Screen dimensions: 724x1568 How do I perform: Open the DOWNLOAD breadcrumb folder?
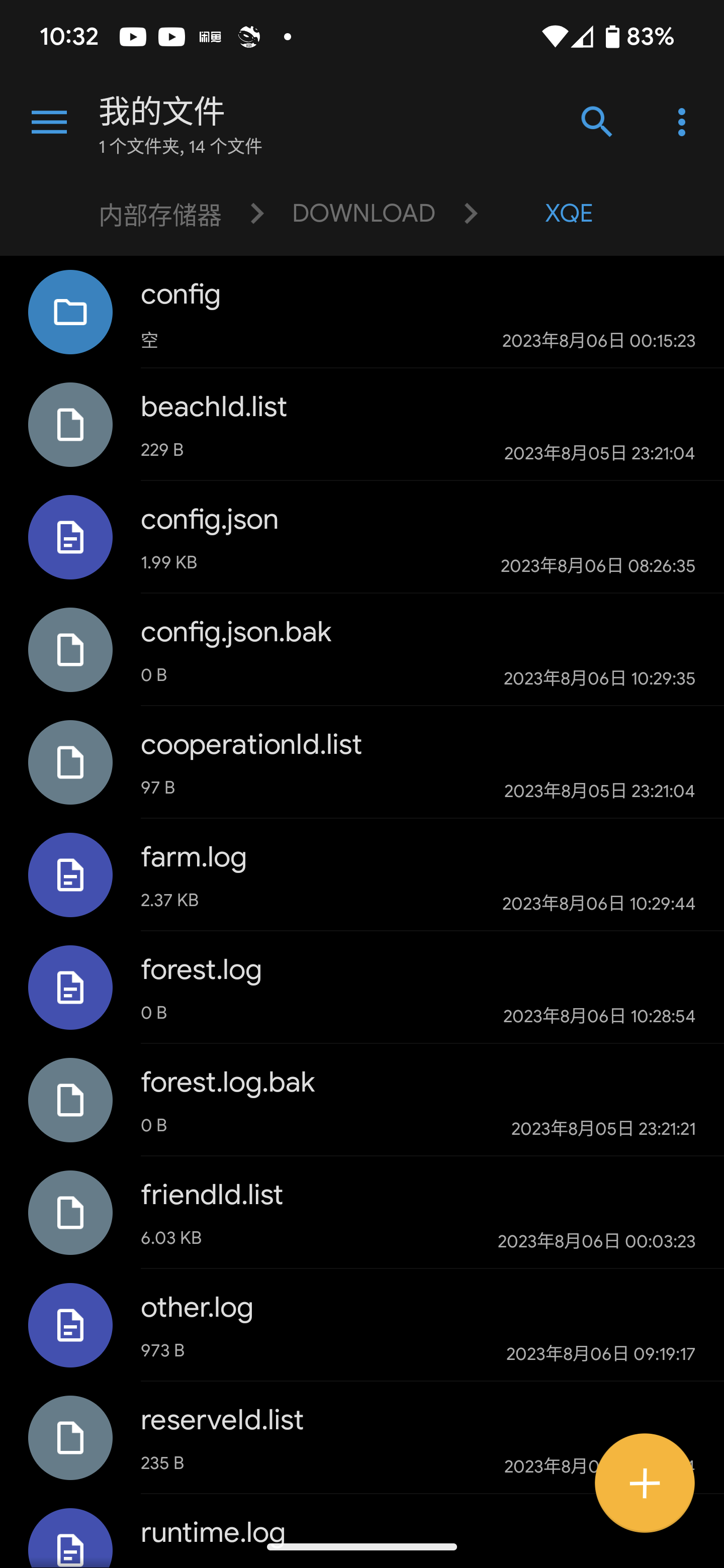[364, 213]
